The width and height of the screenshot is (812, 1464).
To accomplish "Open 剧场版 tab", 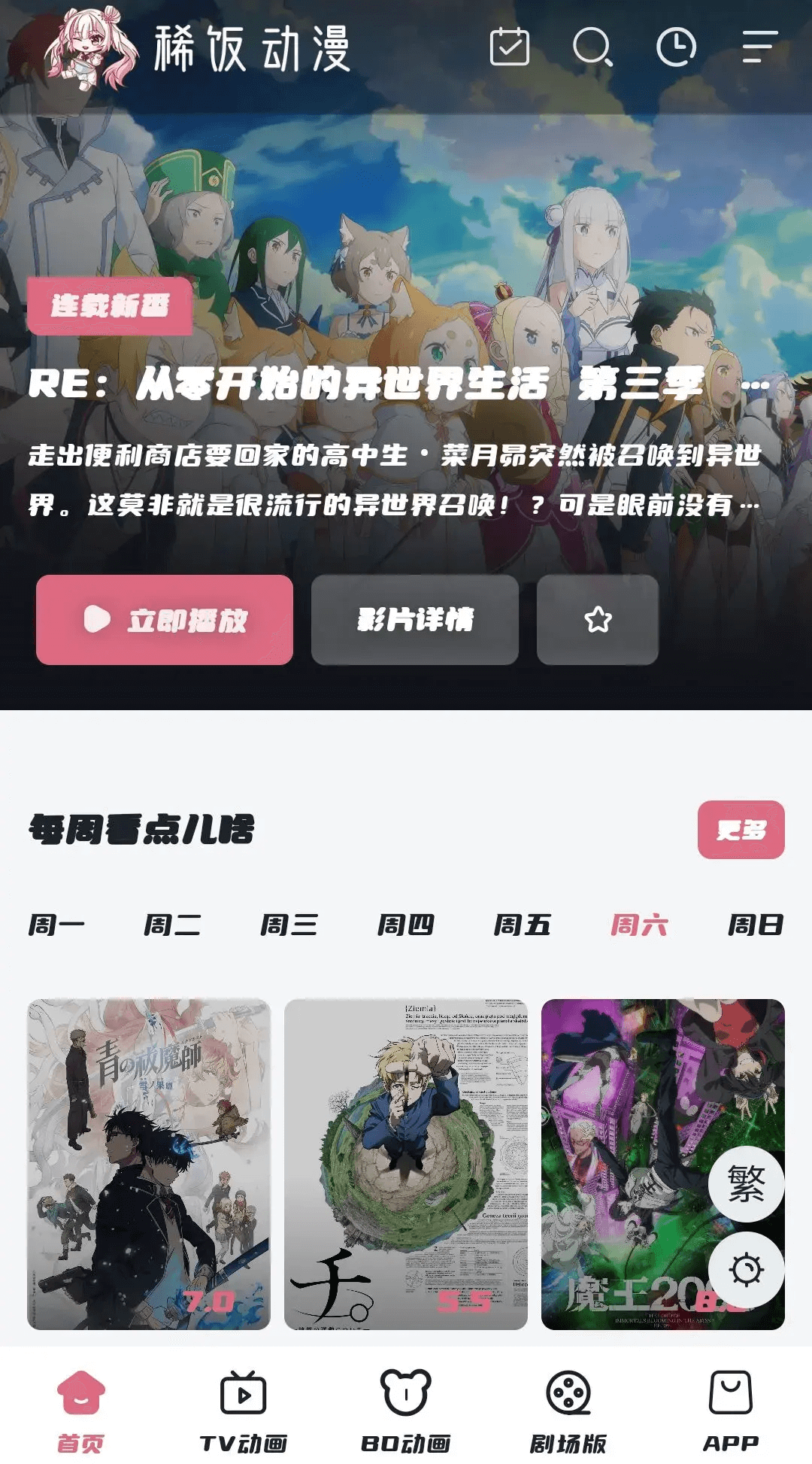I will pyautogui.click(x=568, y=1412).
